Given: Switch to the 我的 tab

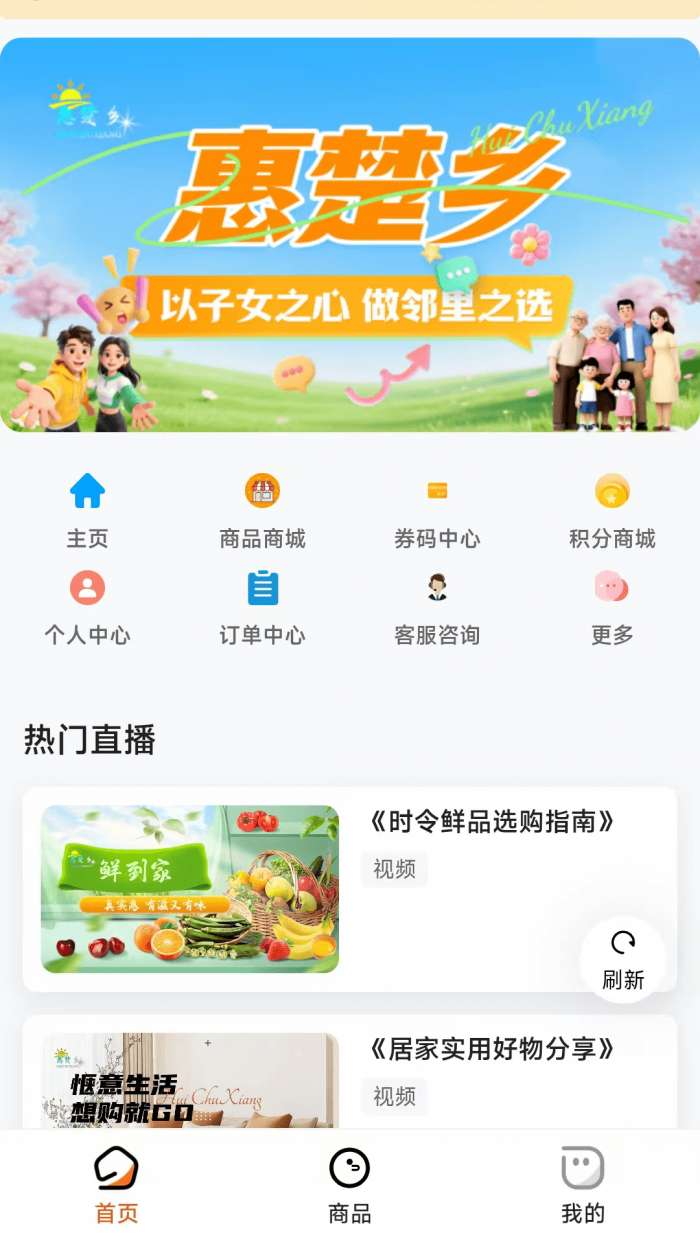Looking at the screenshot, I should click(583, 1186).
